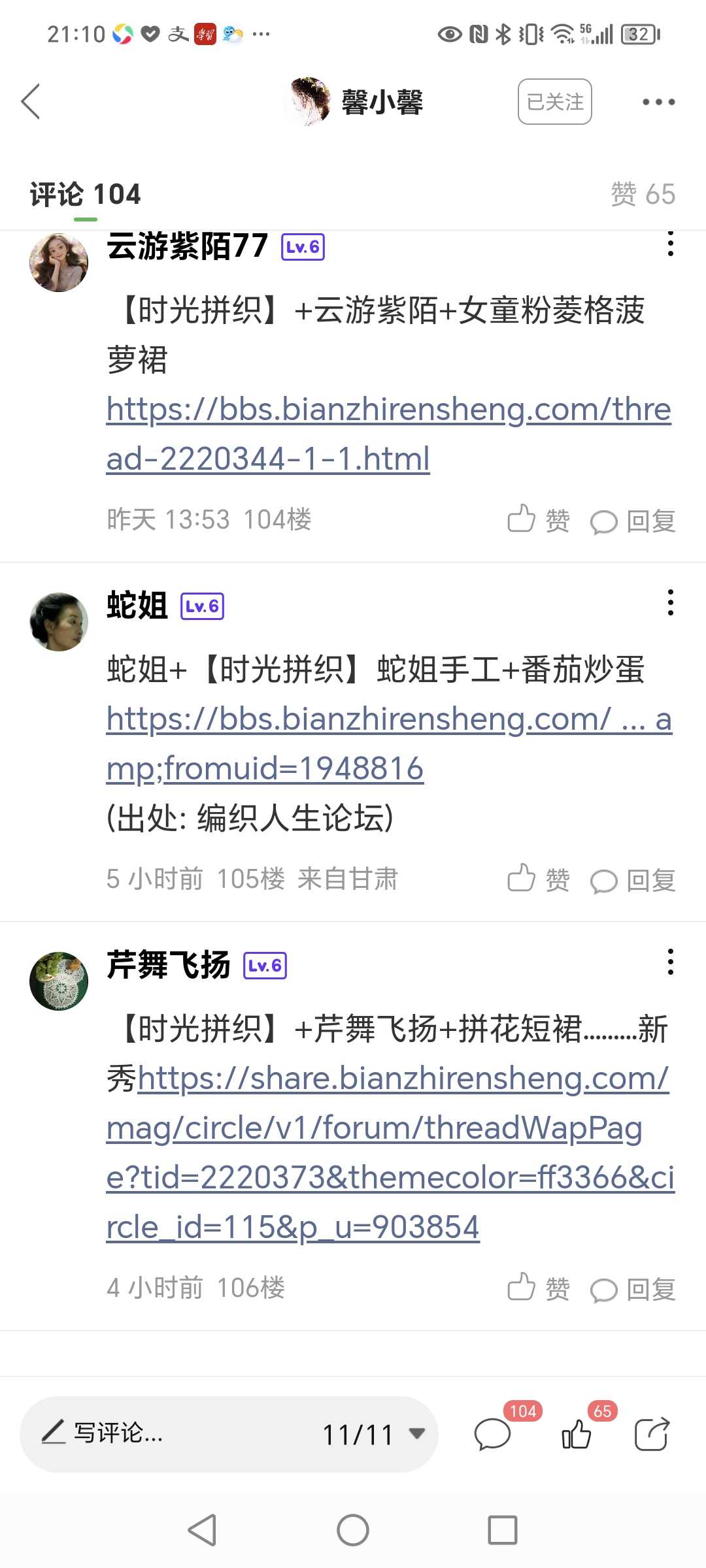Reply to 蛇姐's comment
The image size is (706, 1568).
(x=633, y=880)
